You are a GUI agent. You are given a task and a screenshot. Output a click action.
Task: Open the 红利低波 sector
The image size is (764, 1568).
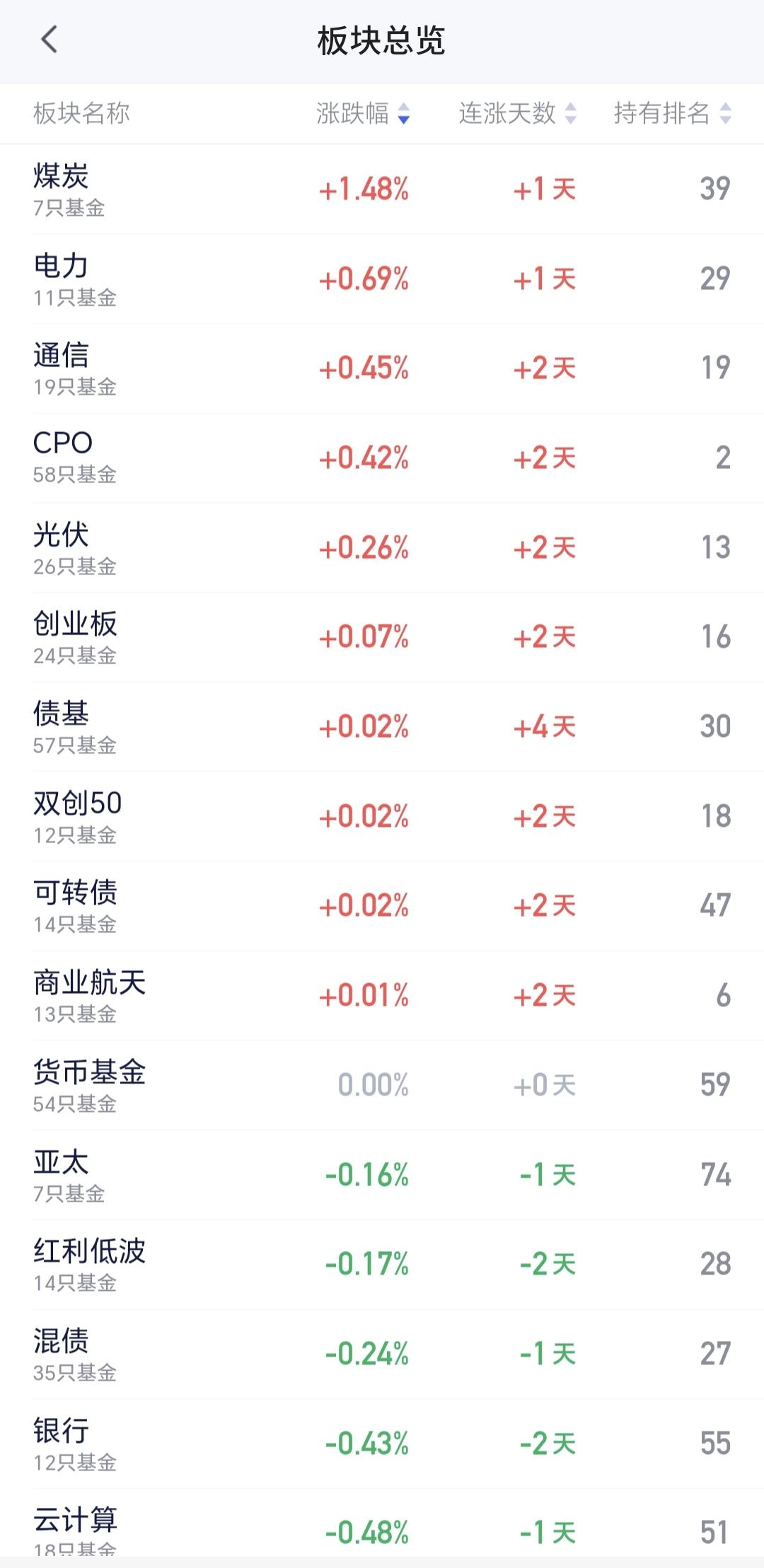[382, 1265]
